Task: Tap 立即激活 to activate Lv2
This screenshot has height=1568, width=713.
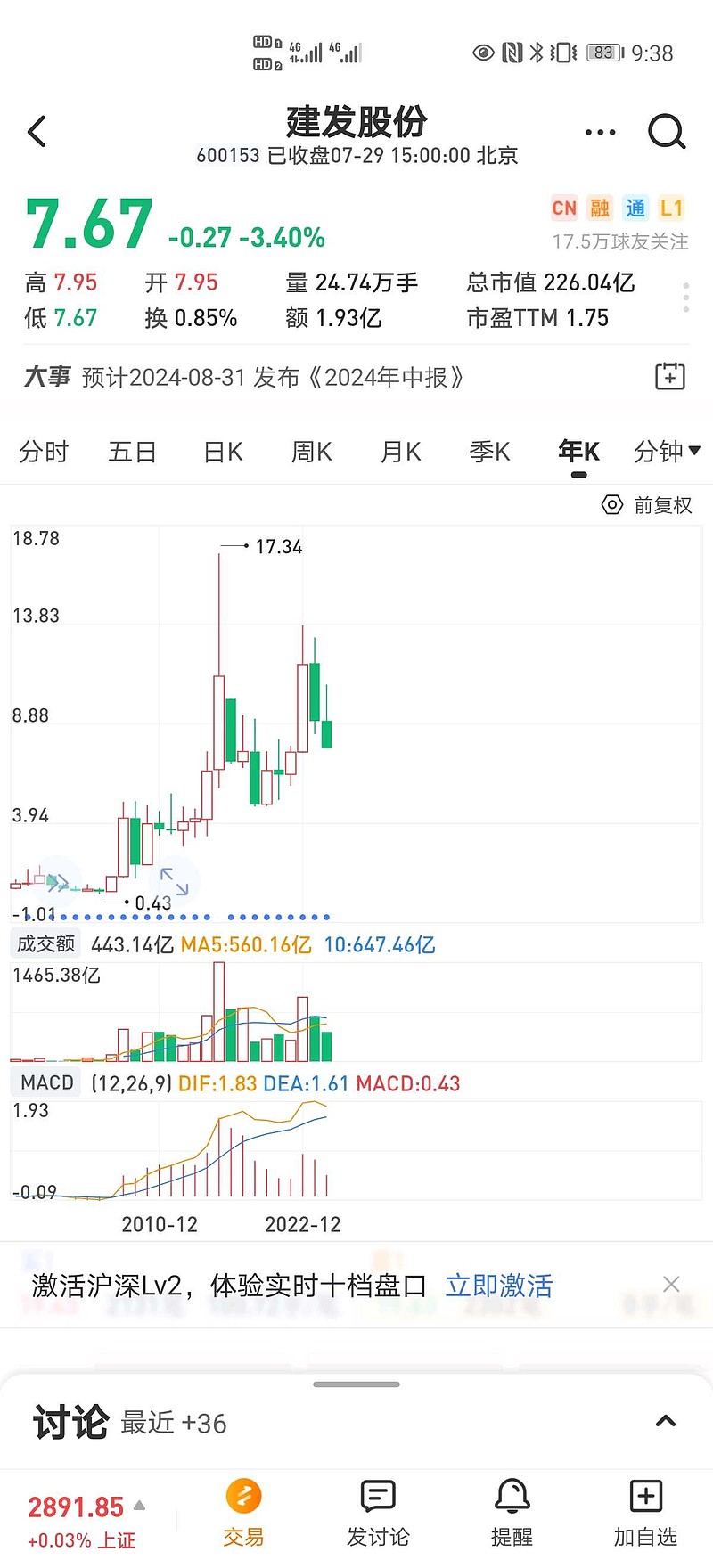Action: point(499,1286)
